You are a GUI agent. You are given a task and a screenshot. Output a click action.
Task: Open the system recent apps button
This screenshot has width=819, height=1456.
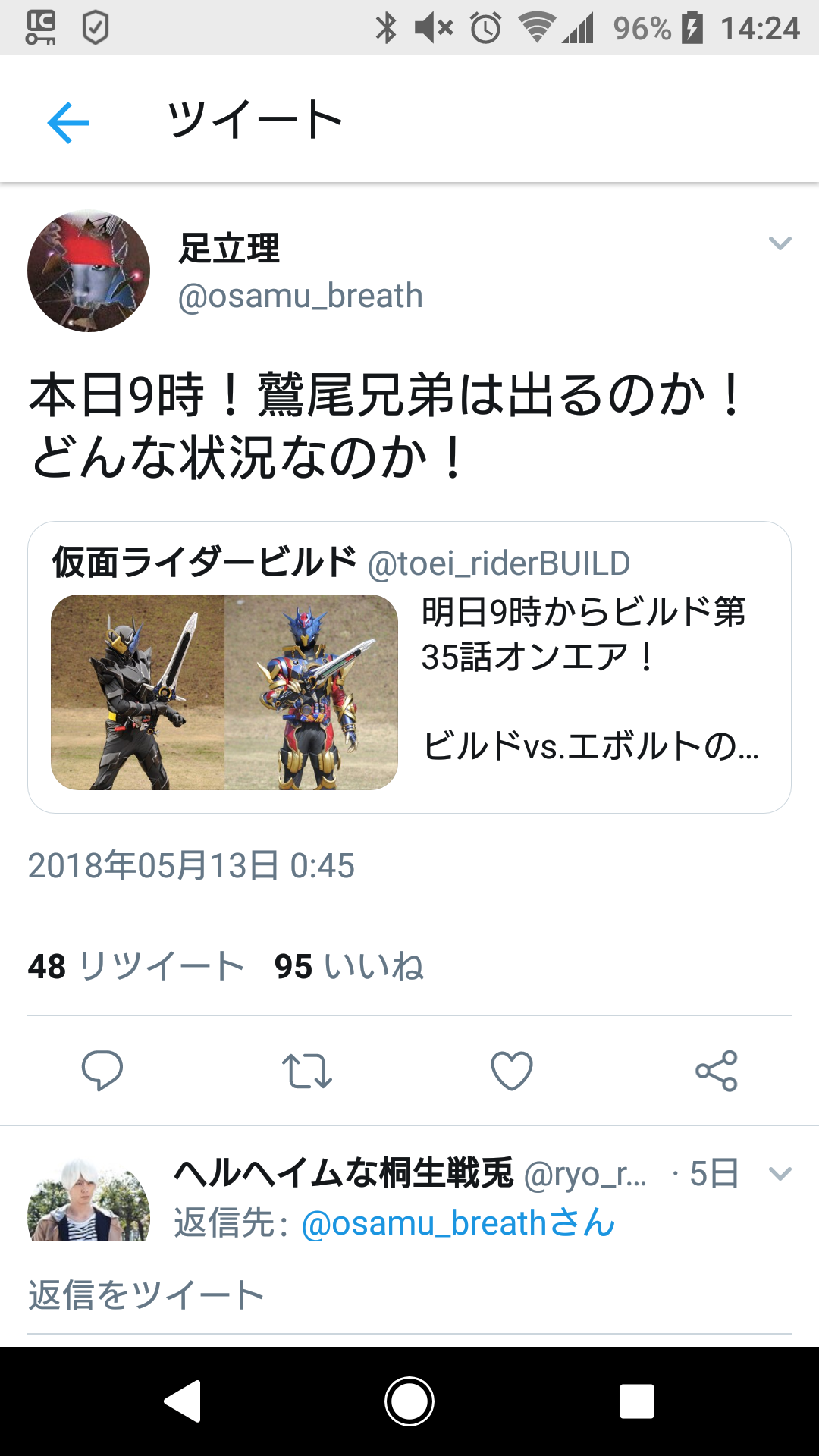[636, 1401]
